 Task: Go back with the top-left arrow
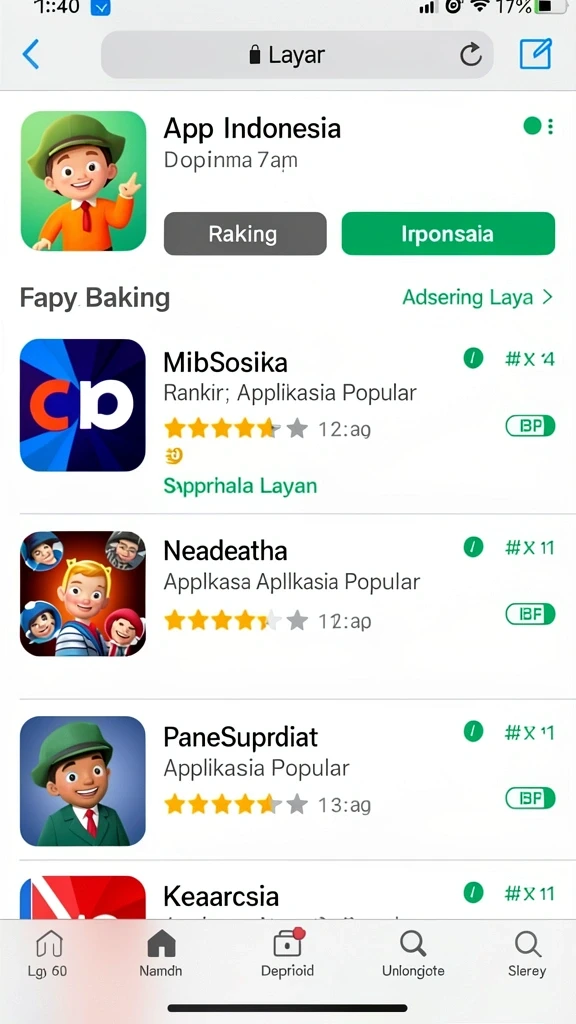tap(31, 54)
